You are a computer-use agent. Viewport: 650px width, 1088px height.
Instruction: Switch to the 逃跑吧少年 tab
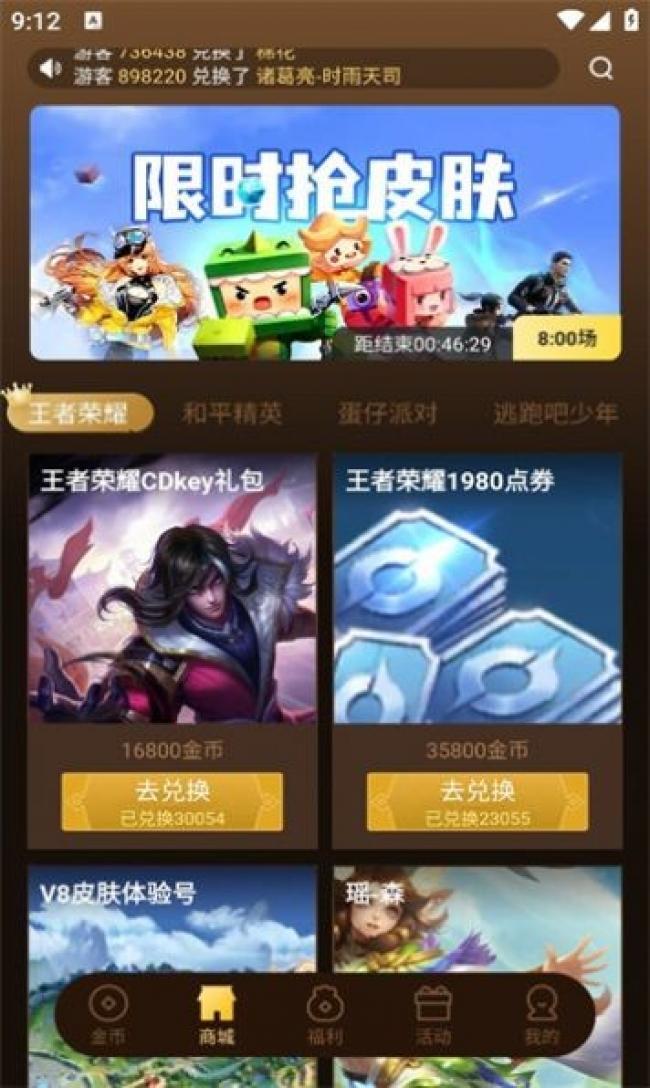point(556,413)
